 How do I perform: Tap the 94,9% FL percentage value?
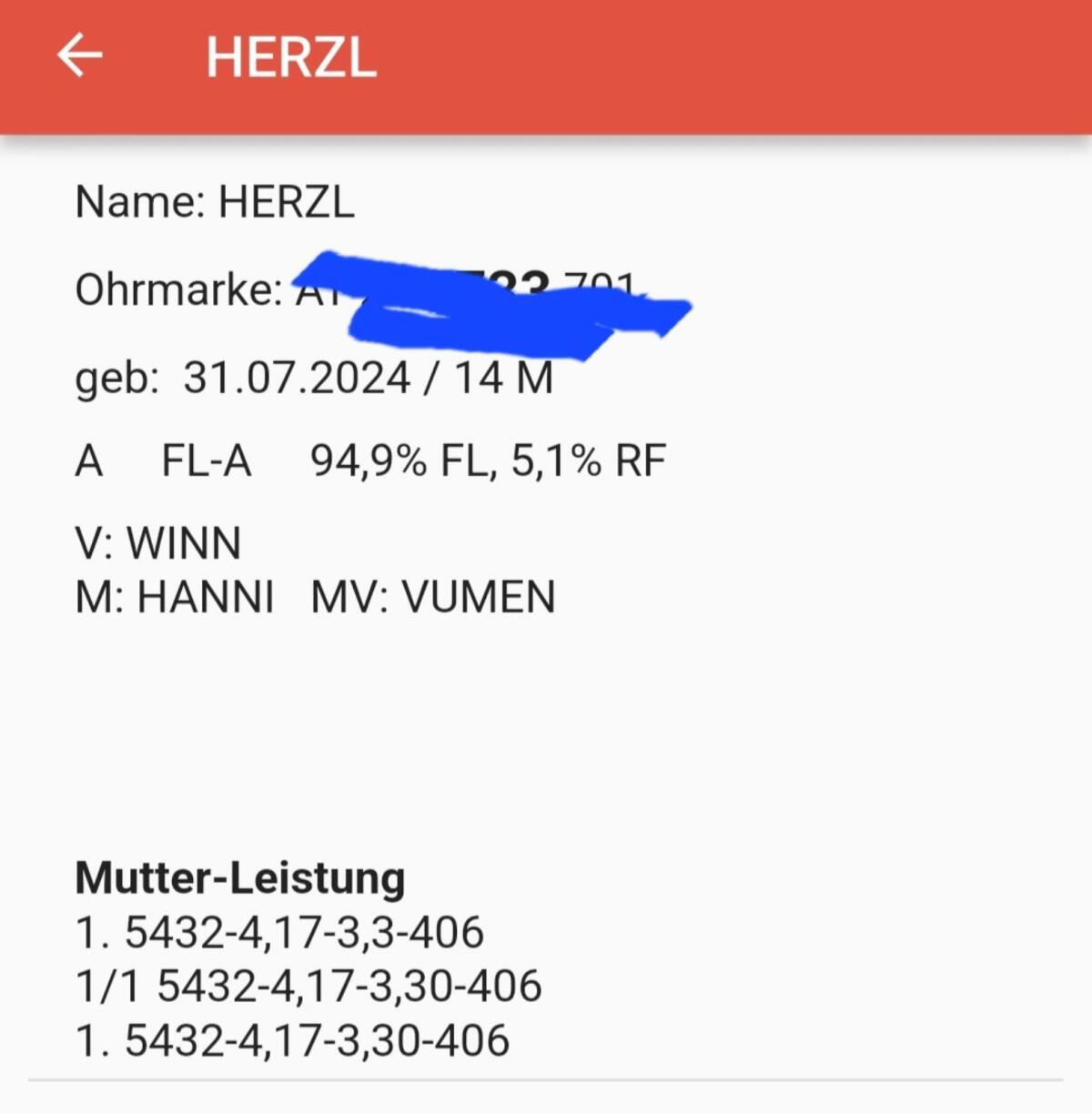384,460
